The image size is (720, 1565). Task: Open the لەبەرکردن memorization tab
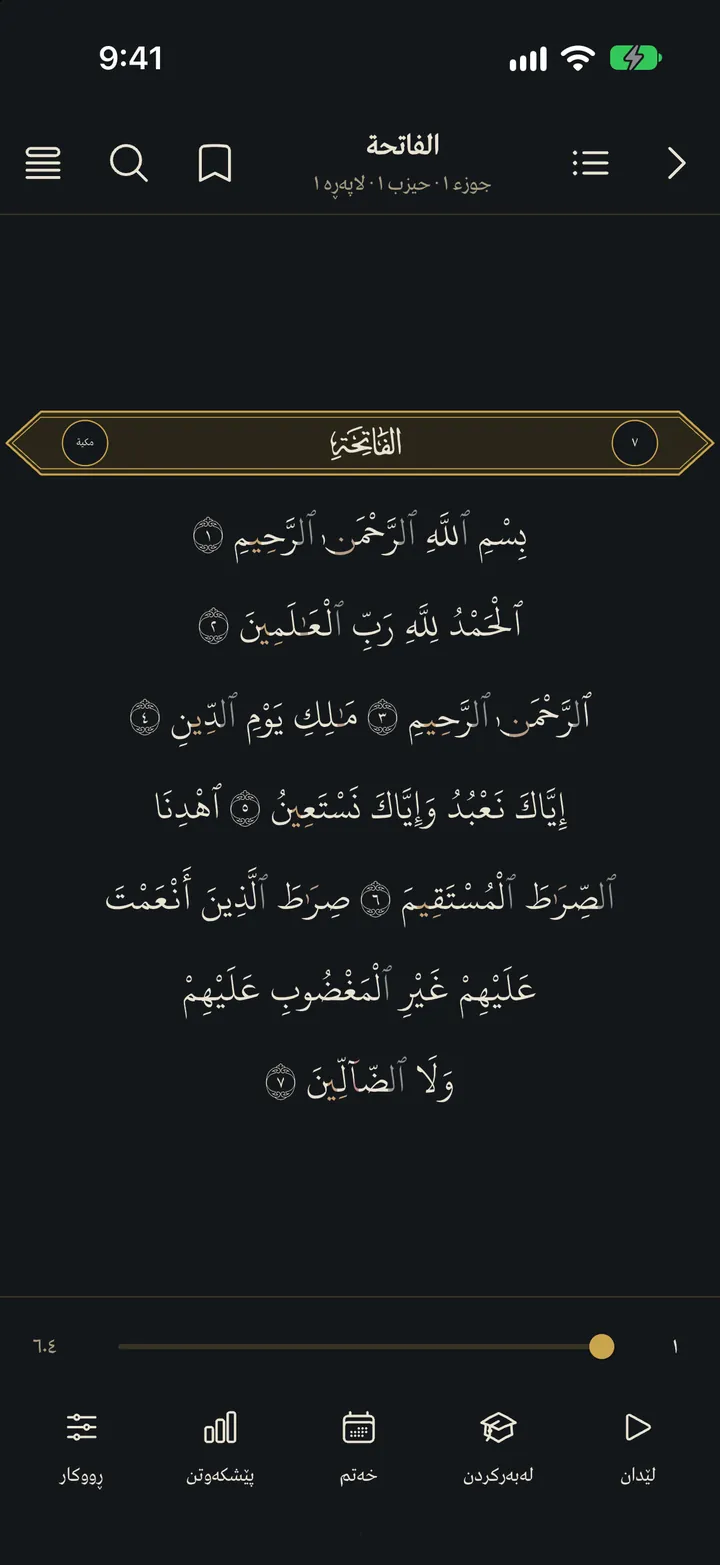(497, 1447)
